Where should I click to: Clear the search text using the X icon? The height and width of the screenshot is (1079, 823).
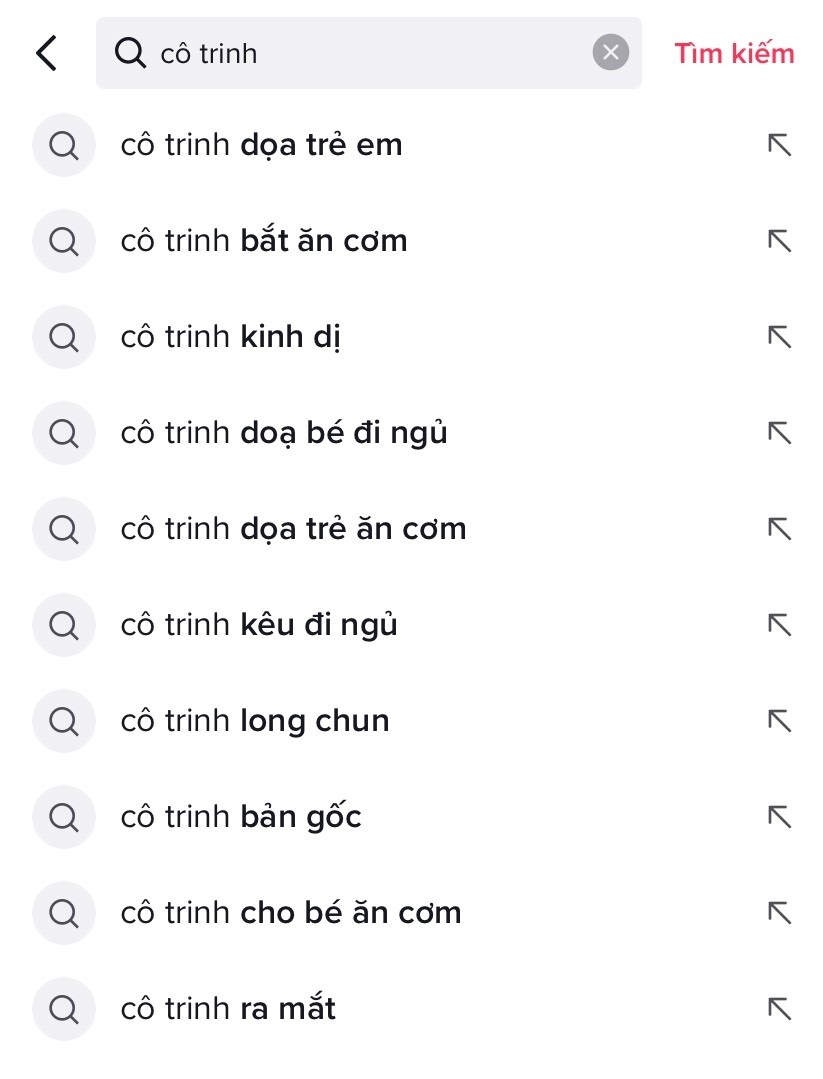coord(610,53)
